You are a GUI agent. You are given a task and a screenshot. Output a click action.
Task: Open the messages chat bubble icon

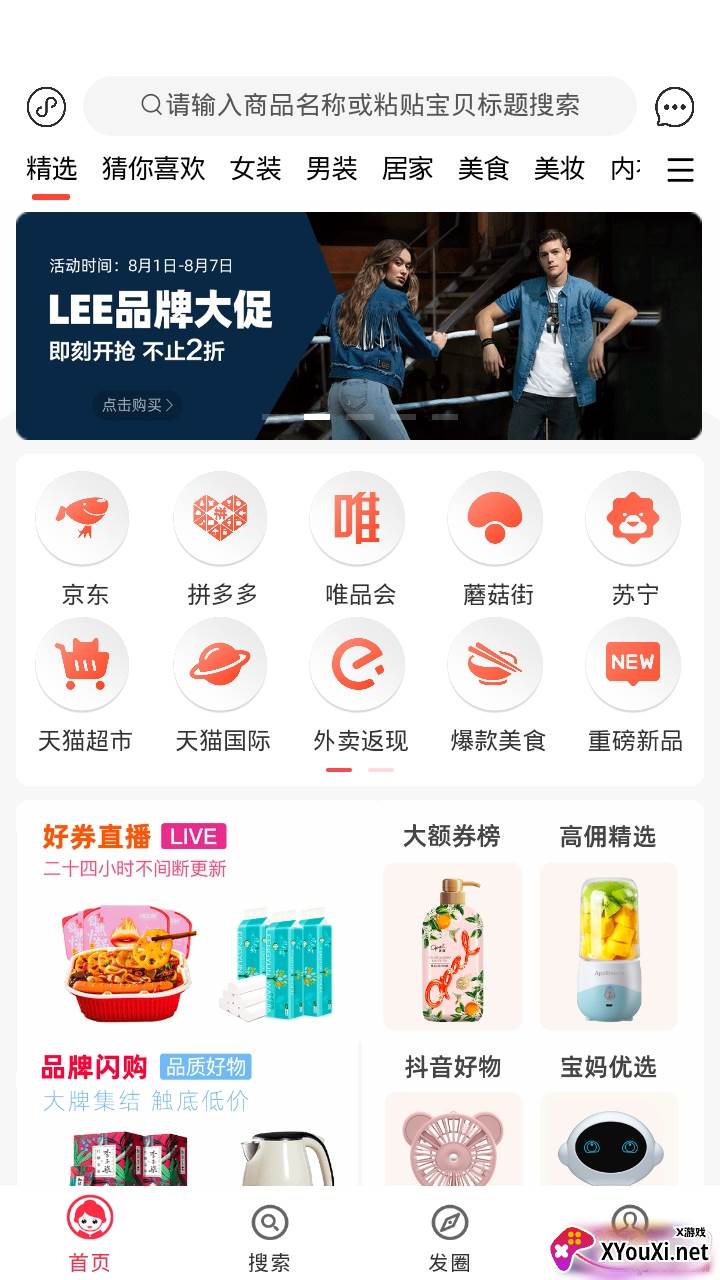tap(674, 107)
